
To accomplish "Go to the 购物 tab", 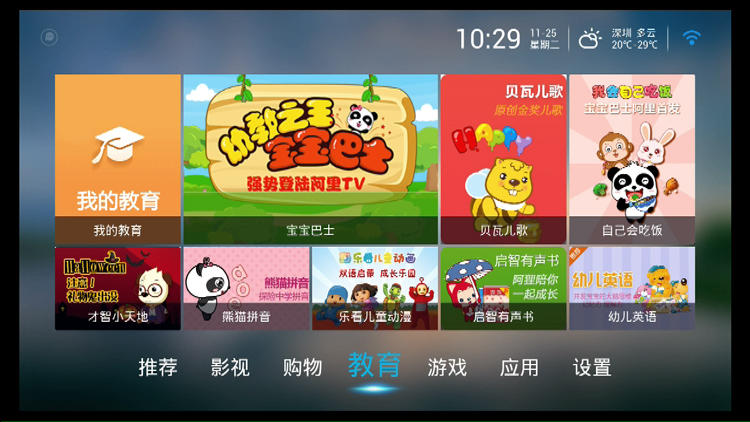I will click(x=302, y=367).
